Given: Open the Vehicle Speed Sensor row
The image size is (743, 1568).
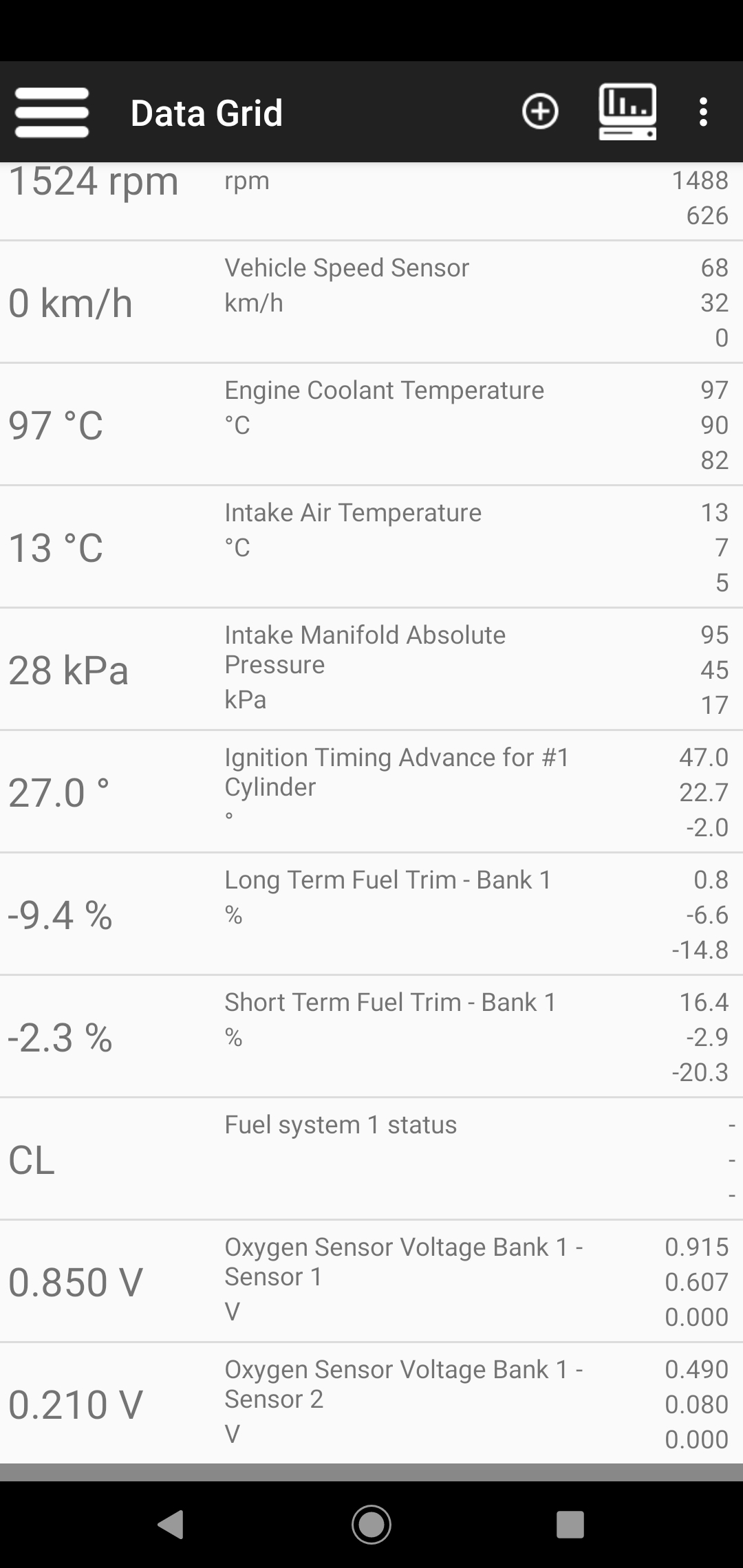Looking at the screenshot, I should point(371,303).
